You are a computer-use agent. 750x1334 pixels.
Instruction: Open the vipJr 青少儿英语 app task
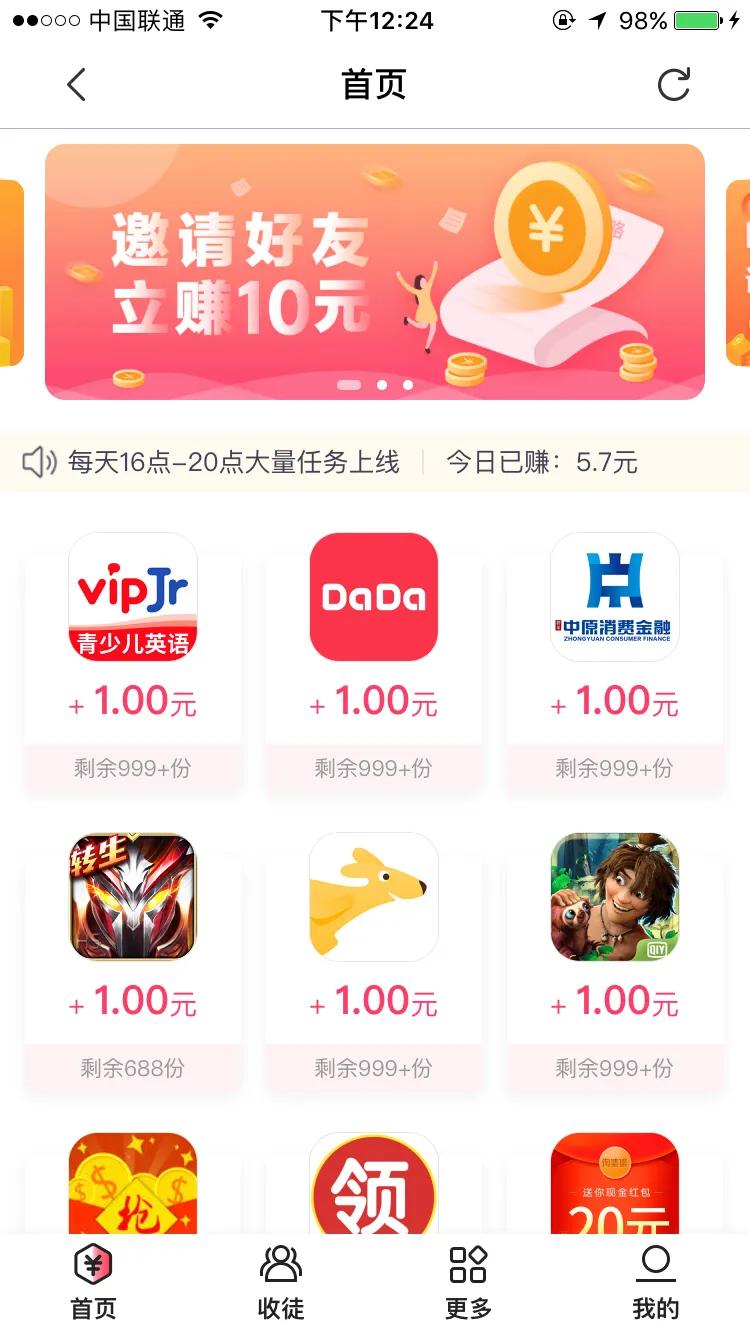[x=132, y=597]
